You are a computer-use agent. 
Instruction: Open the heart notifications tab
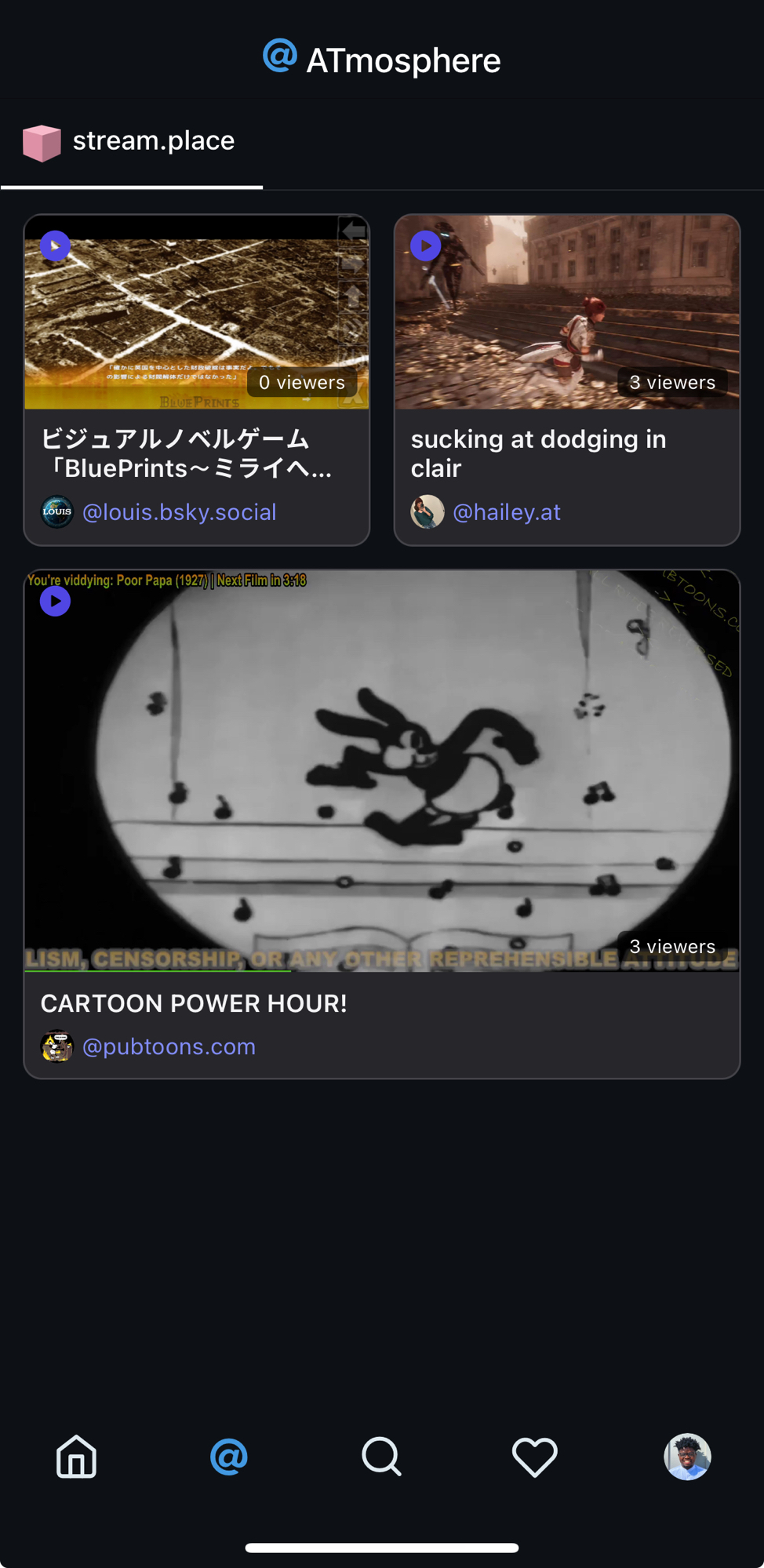pos(534,1457)
